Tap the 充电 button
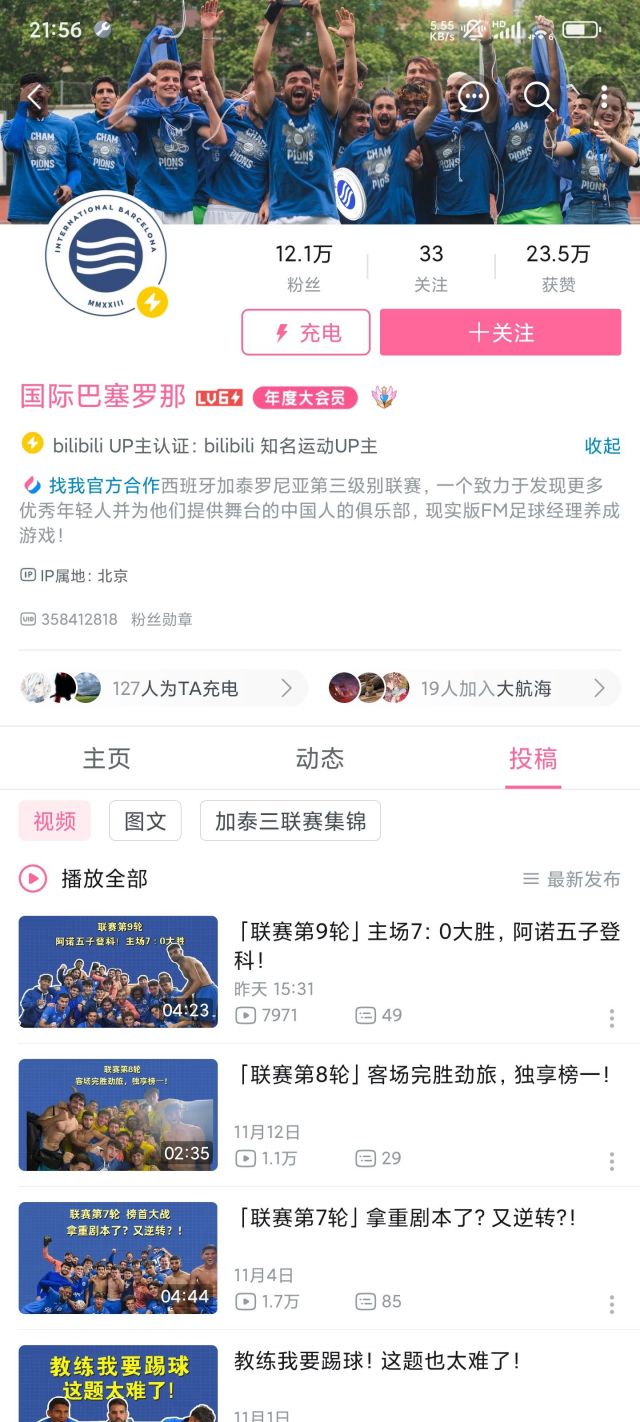This screenshot has height=1422, width=640. (x=306, y=333)
